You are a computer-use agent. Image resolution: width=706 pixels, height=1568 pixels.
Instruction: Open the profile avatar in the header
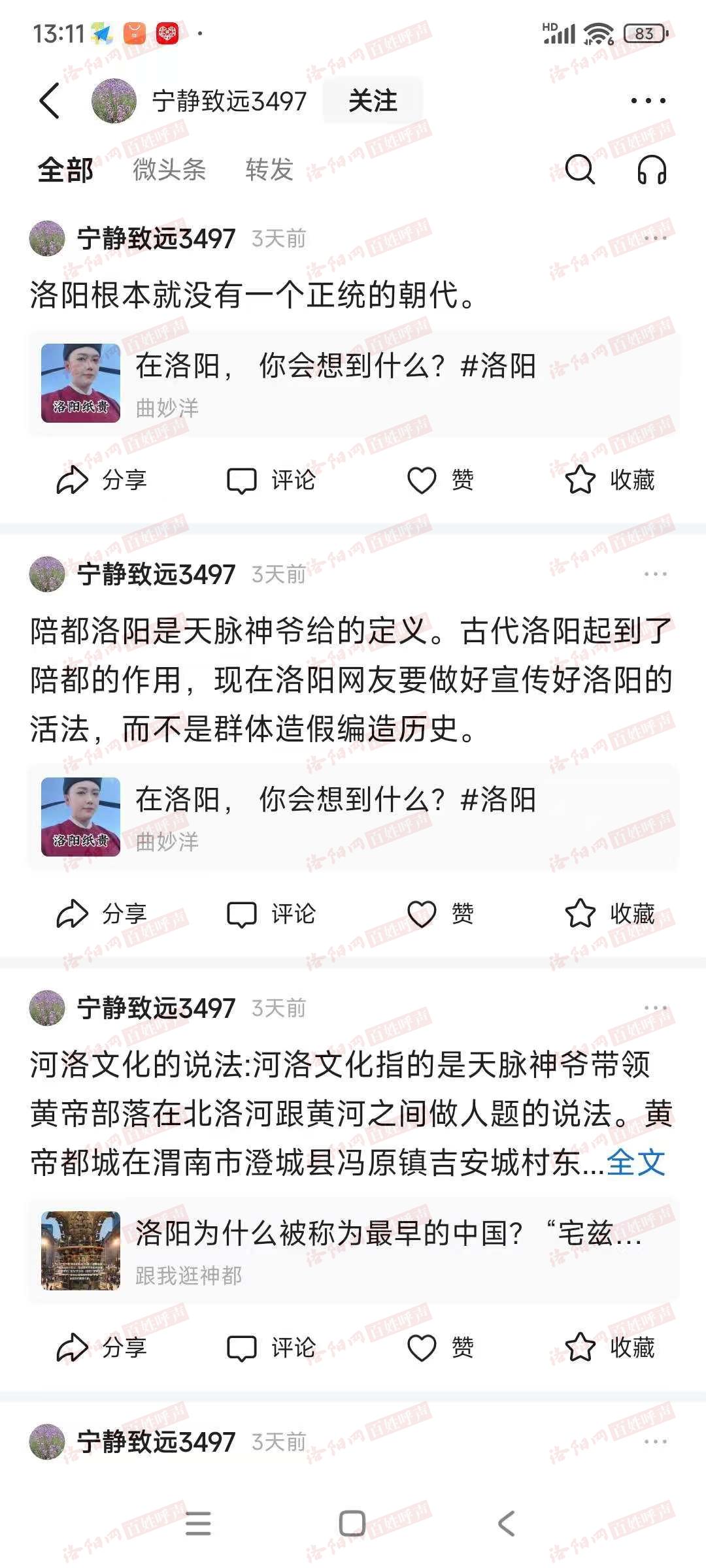pyautogui.click(x=114, y=101)
